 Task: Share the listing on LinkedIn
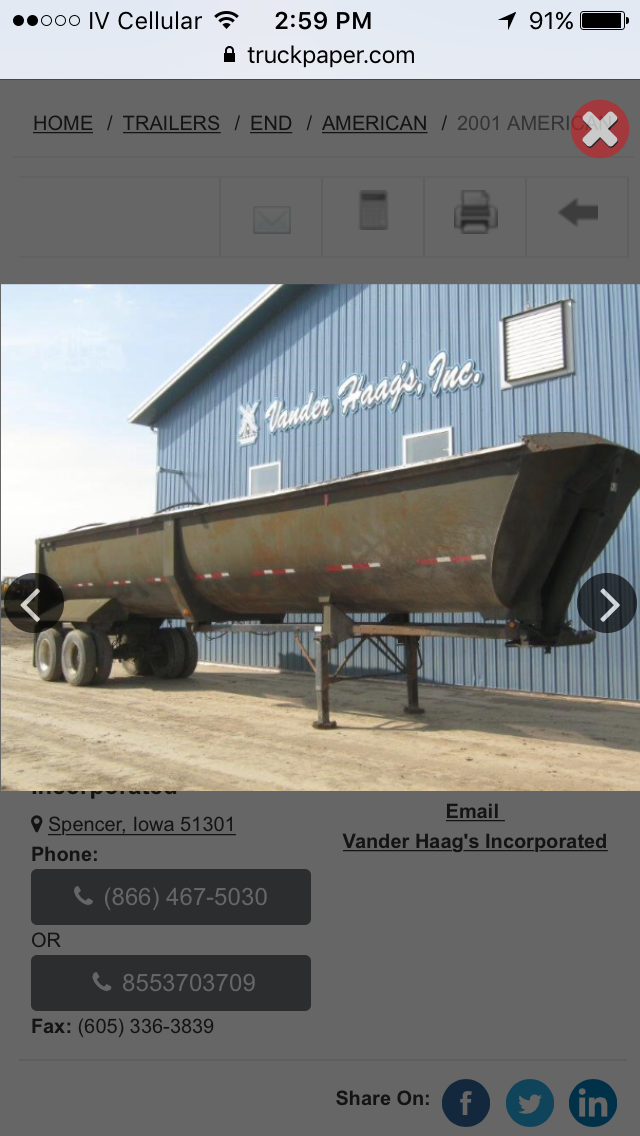[593, 1103]
